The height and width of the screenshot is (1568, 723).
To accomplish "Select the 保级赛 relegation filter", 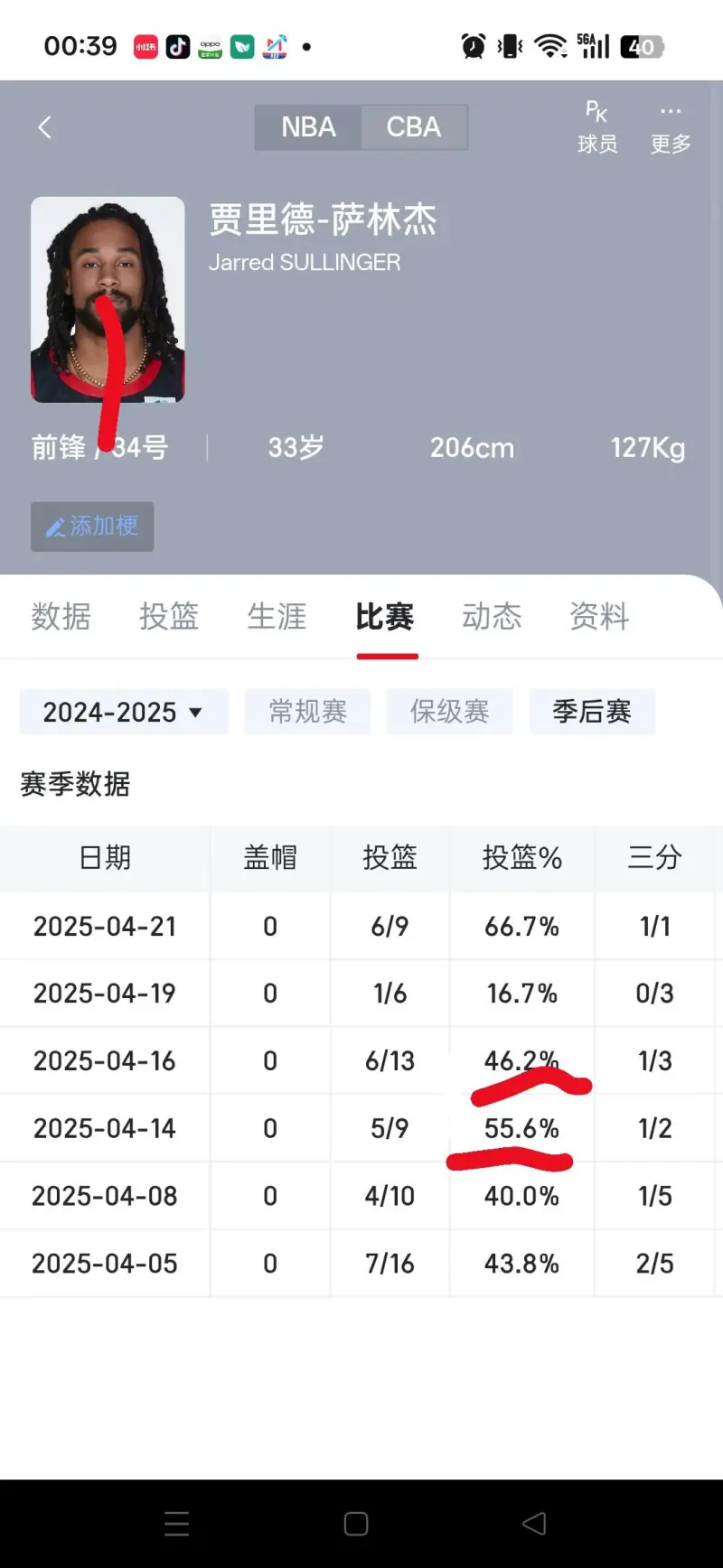I will tap(449, 712).
